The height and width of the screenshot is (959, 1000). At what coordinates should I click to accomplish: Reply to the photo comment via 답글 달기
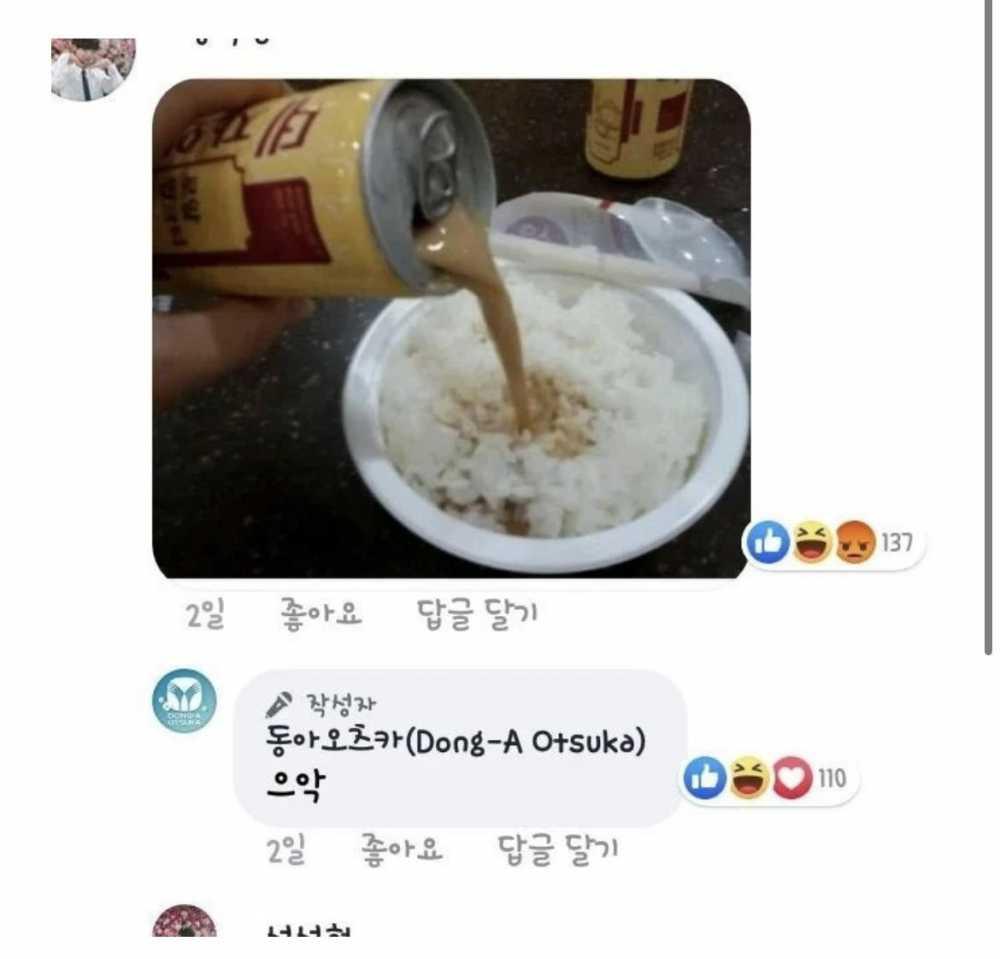[476, 615]
